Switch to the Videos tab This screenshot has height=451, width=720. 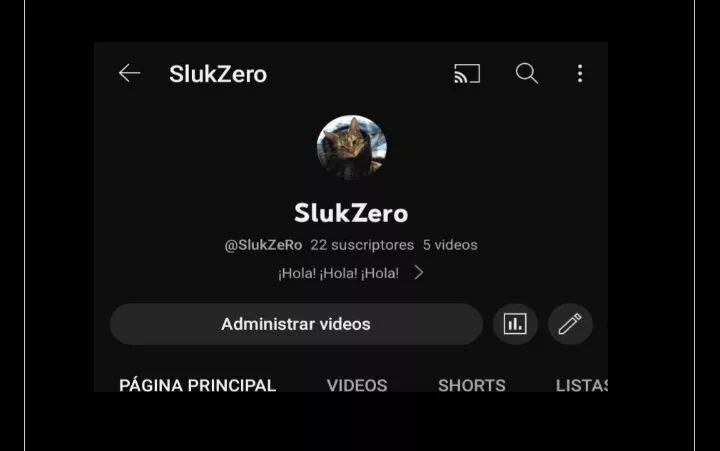coord(357,385)
